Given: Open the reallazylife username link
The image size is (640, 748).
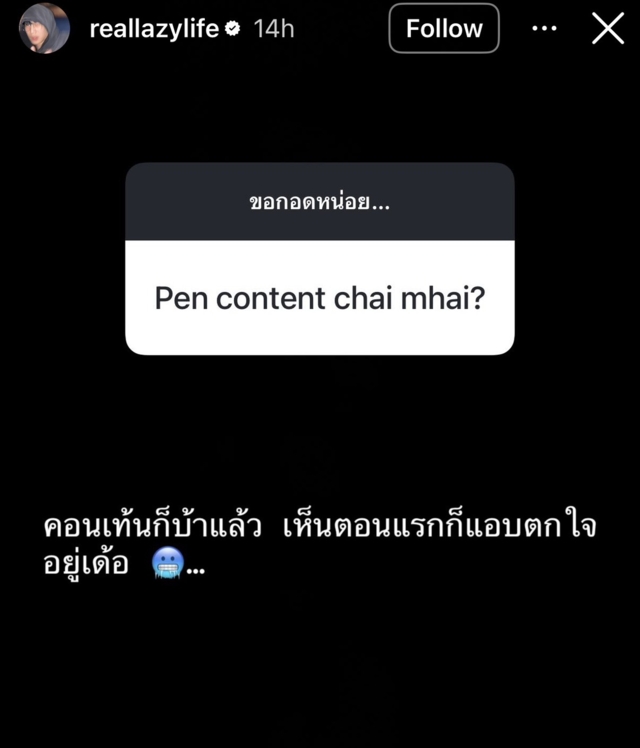Looking at the screenshot, I should [154, 29].
